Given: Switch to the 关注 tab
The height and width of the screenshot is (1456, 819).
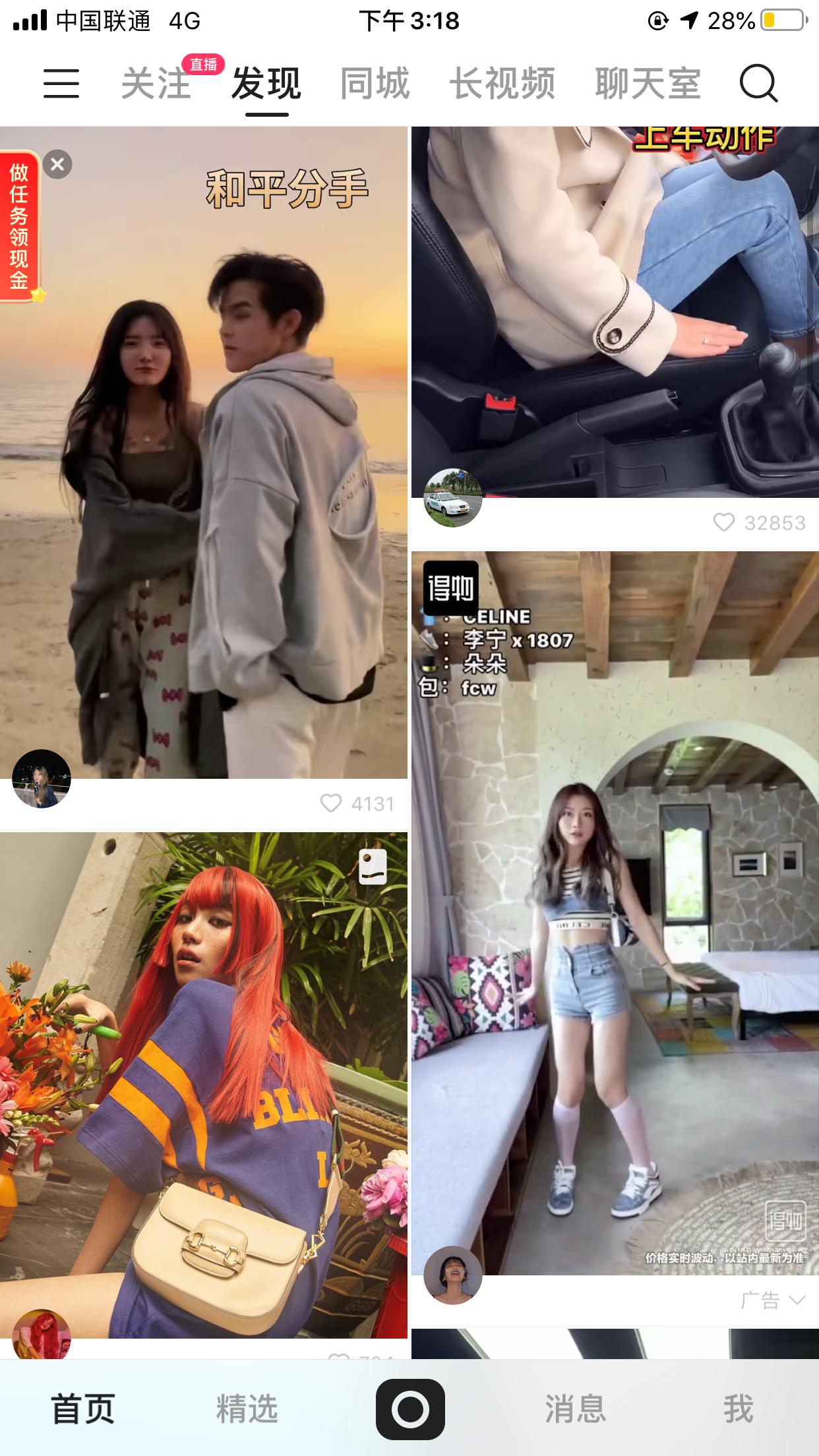Looking at the screenshot, I should [156, 84].
